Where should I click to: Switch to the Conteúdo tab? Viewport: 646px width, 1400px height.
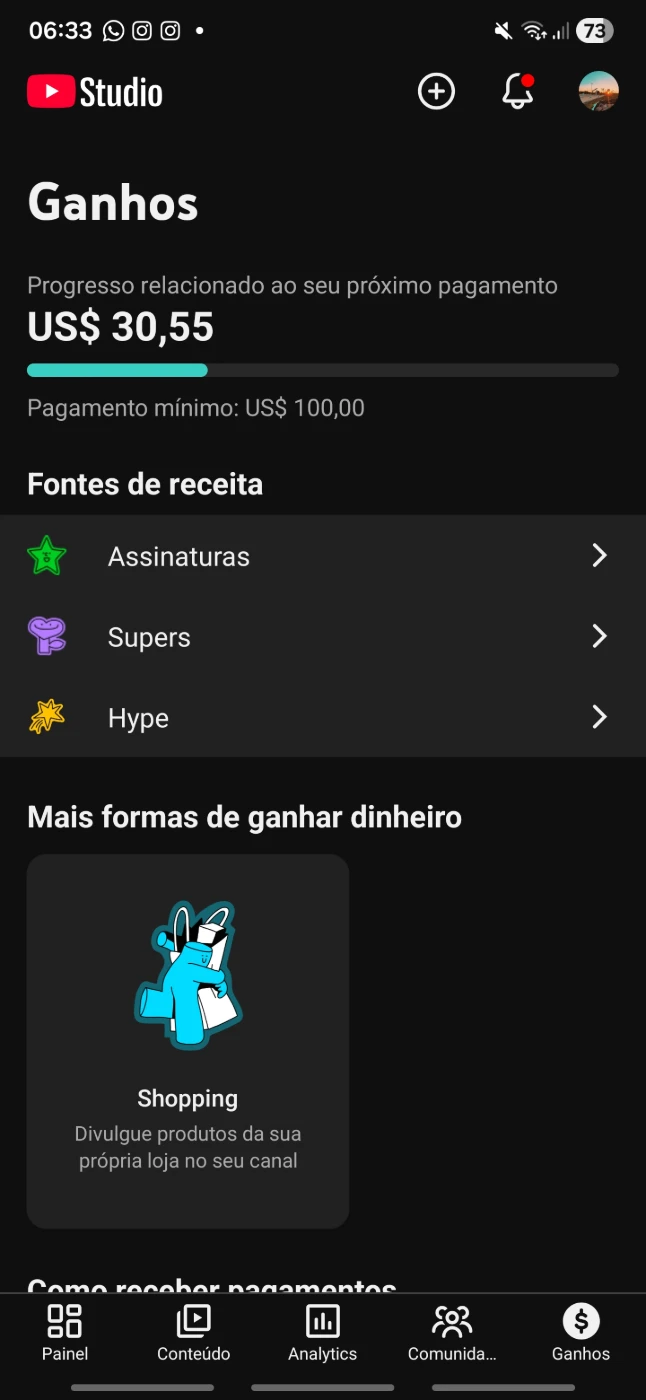[x=193, y=1333]
